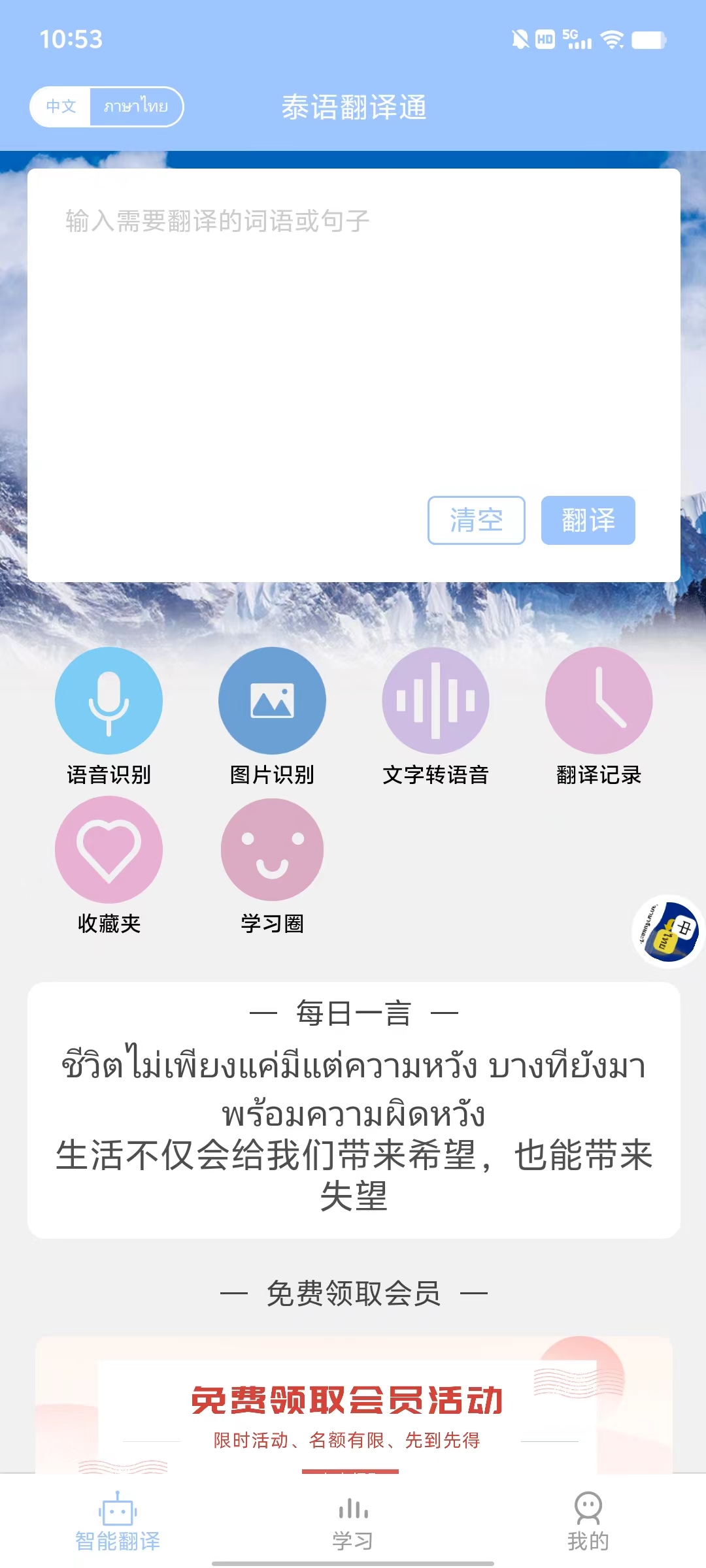Tap the 翻译 translate button
Image resolution: width=706 pixels, height=1568 pixels.
point(588,520)
